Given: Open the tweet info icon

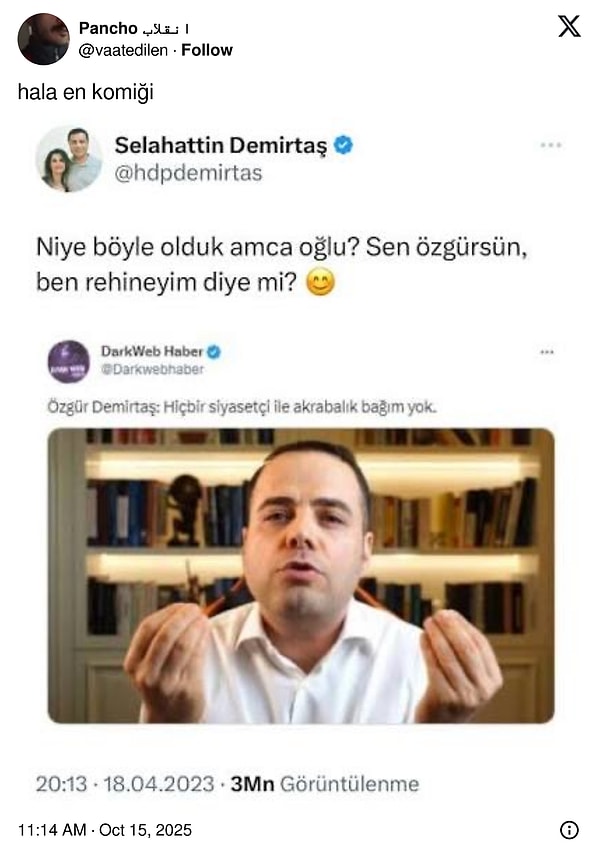Looking at the screenshot, I should pyautogui.click(x=568, y=830).
